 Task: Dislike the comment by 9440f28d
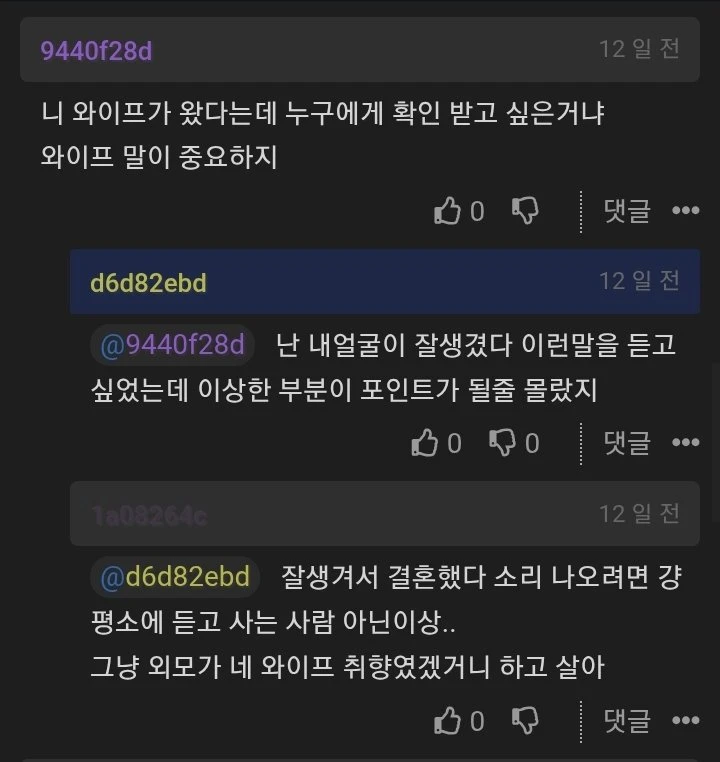[525, 211]
